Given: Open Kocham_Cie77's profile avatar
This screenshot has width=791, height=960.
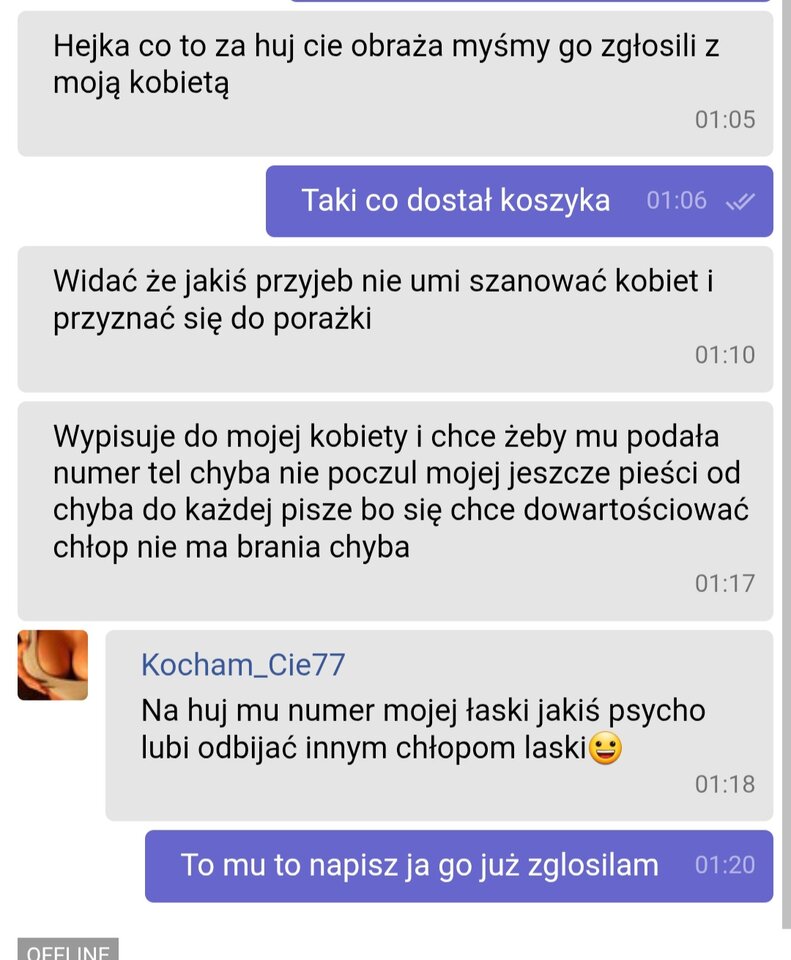Looking at the screenshot, I should point(53,665).
